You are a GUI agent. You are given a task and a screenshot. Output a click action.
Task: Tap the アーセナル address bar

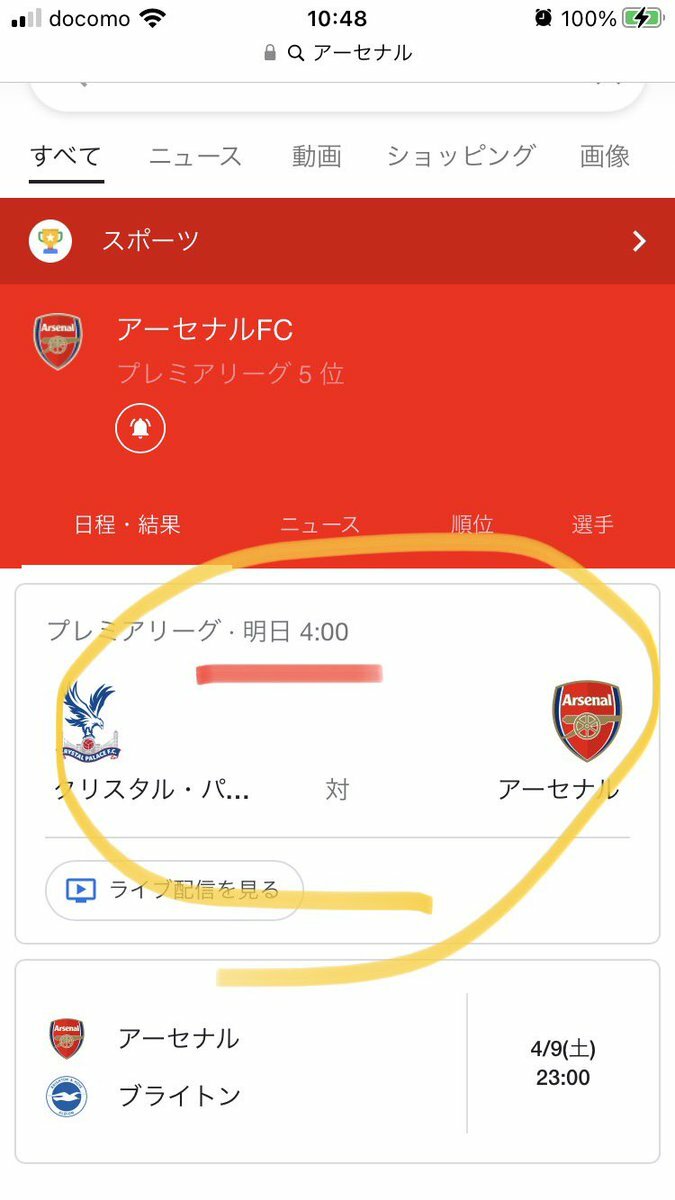point(337,53)
